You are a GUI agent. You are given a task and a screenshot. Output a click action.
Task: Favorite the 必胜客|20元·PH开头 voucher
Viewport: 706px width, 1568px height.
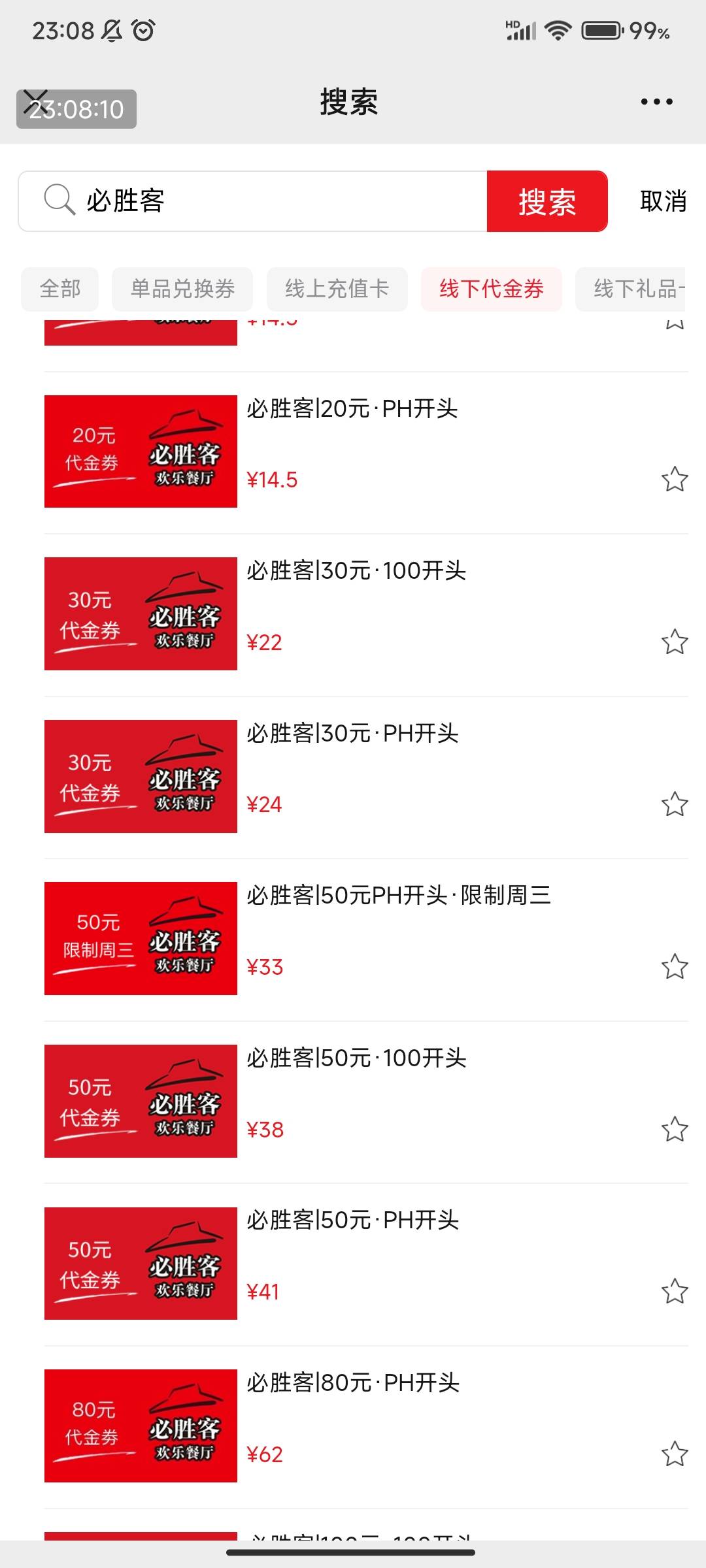675,480
